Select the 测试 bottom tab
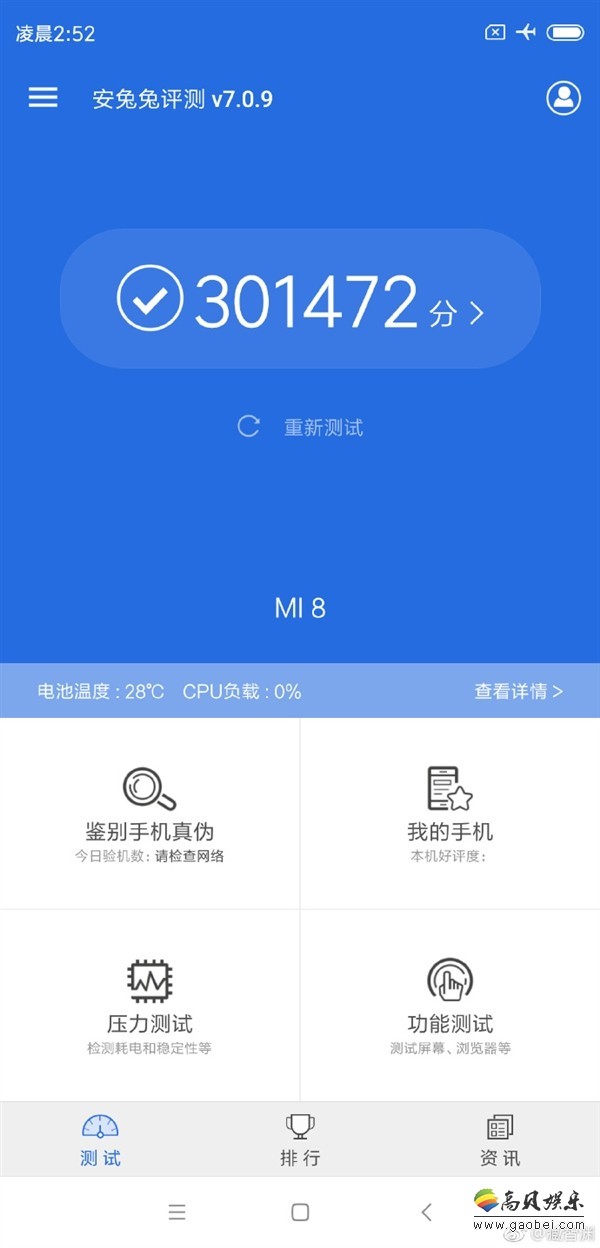 click(x=100, y=1139)
